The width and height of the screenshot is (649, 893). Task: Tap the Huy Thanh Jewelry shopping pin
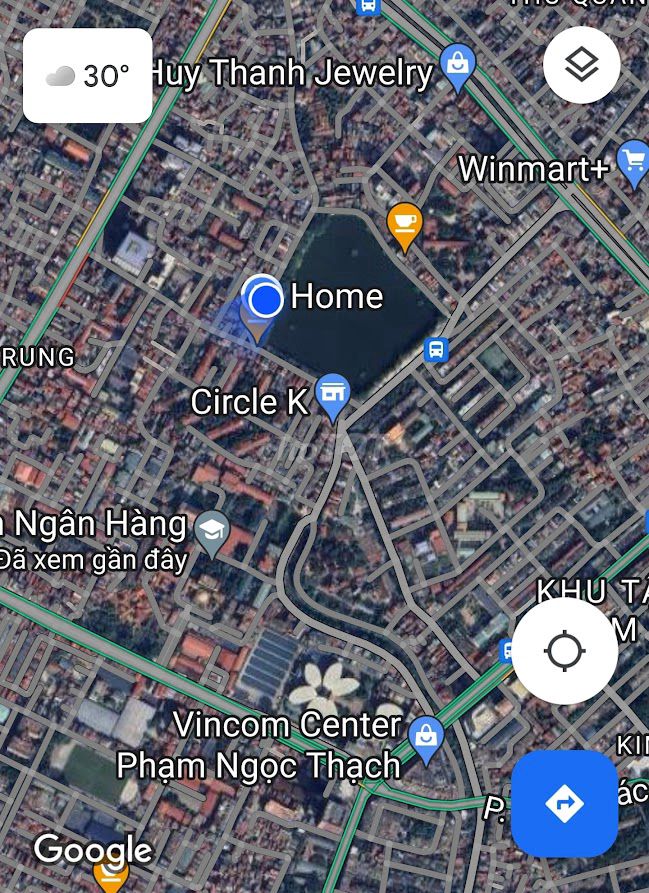pos(457,67)
